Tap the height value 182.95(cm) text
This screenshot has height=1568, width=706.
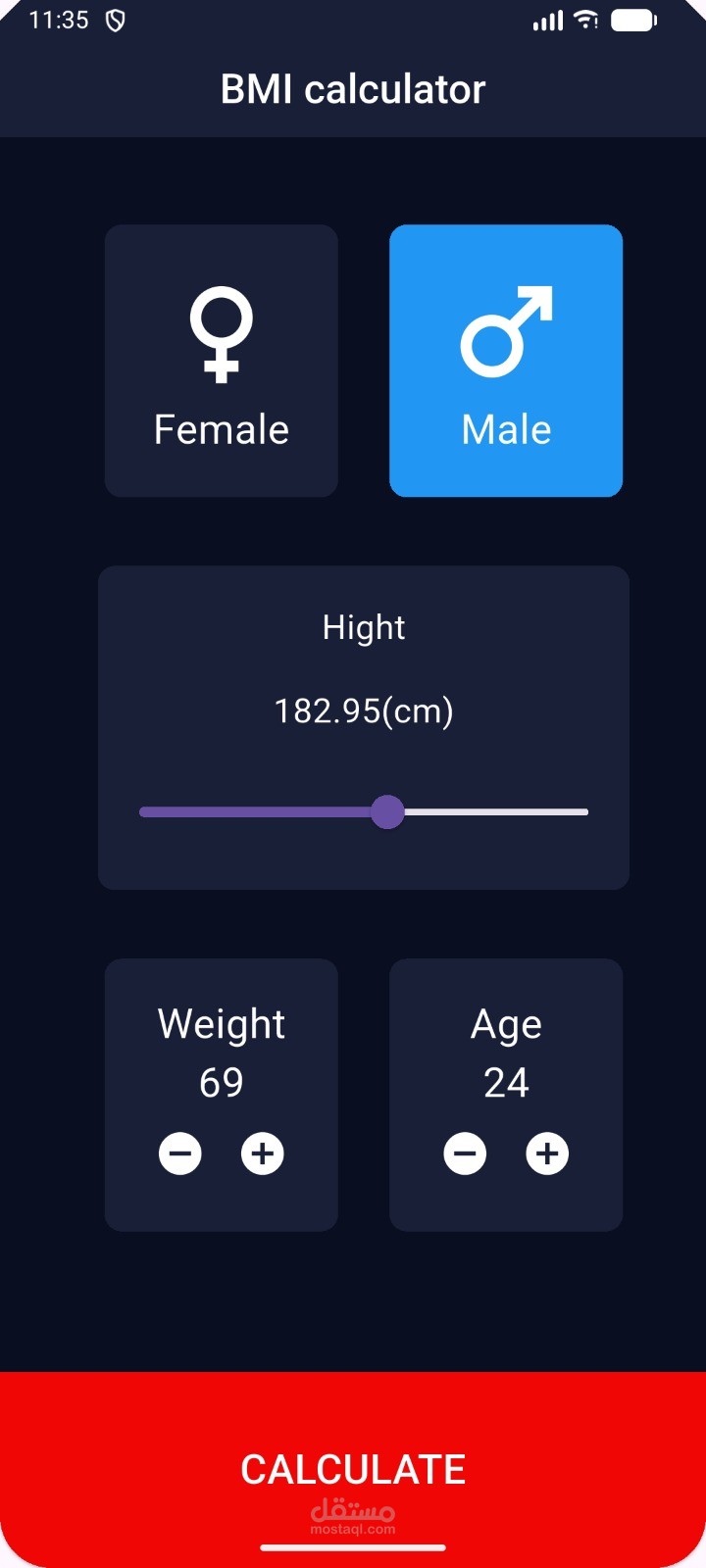point(363,711)
